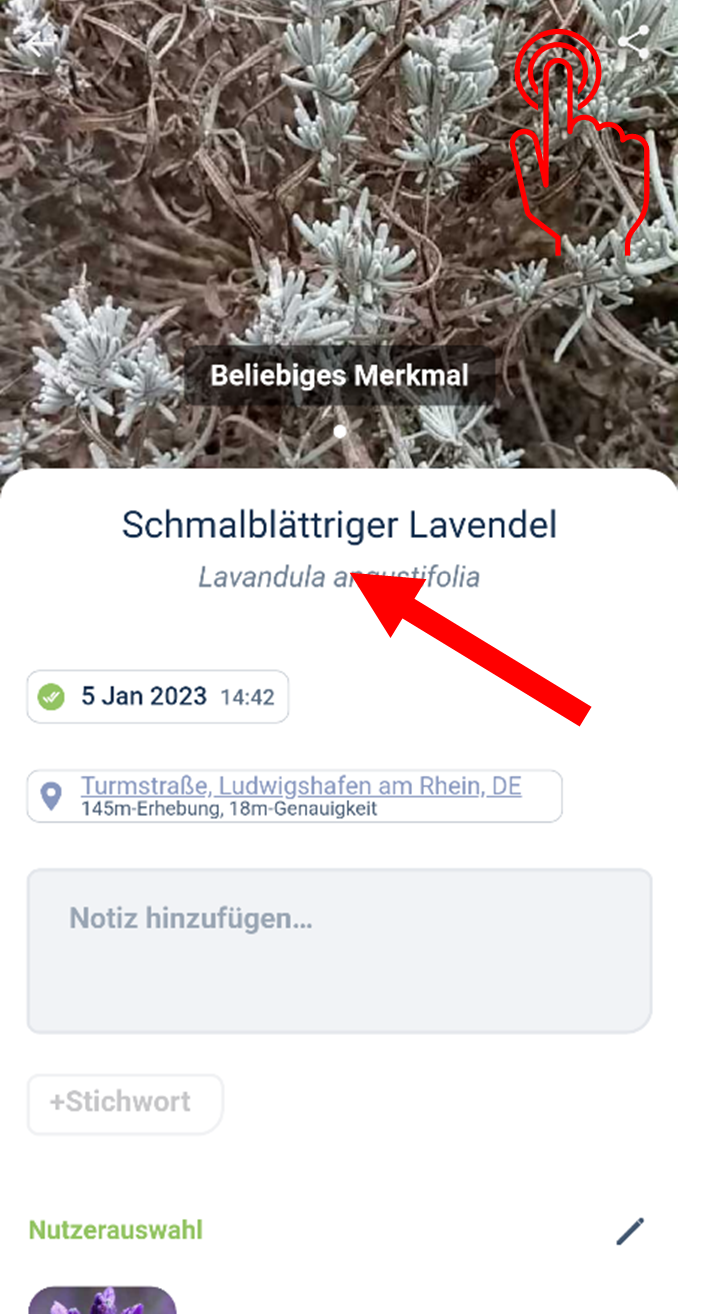707x1314 pixels.
Task: Tap the 'Notiz hinzufügen…' note field
Action: point(339,950)
